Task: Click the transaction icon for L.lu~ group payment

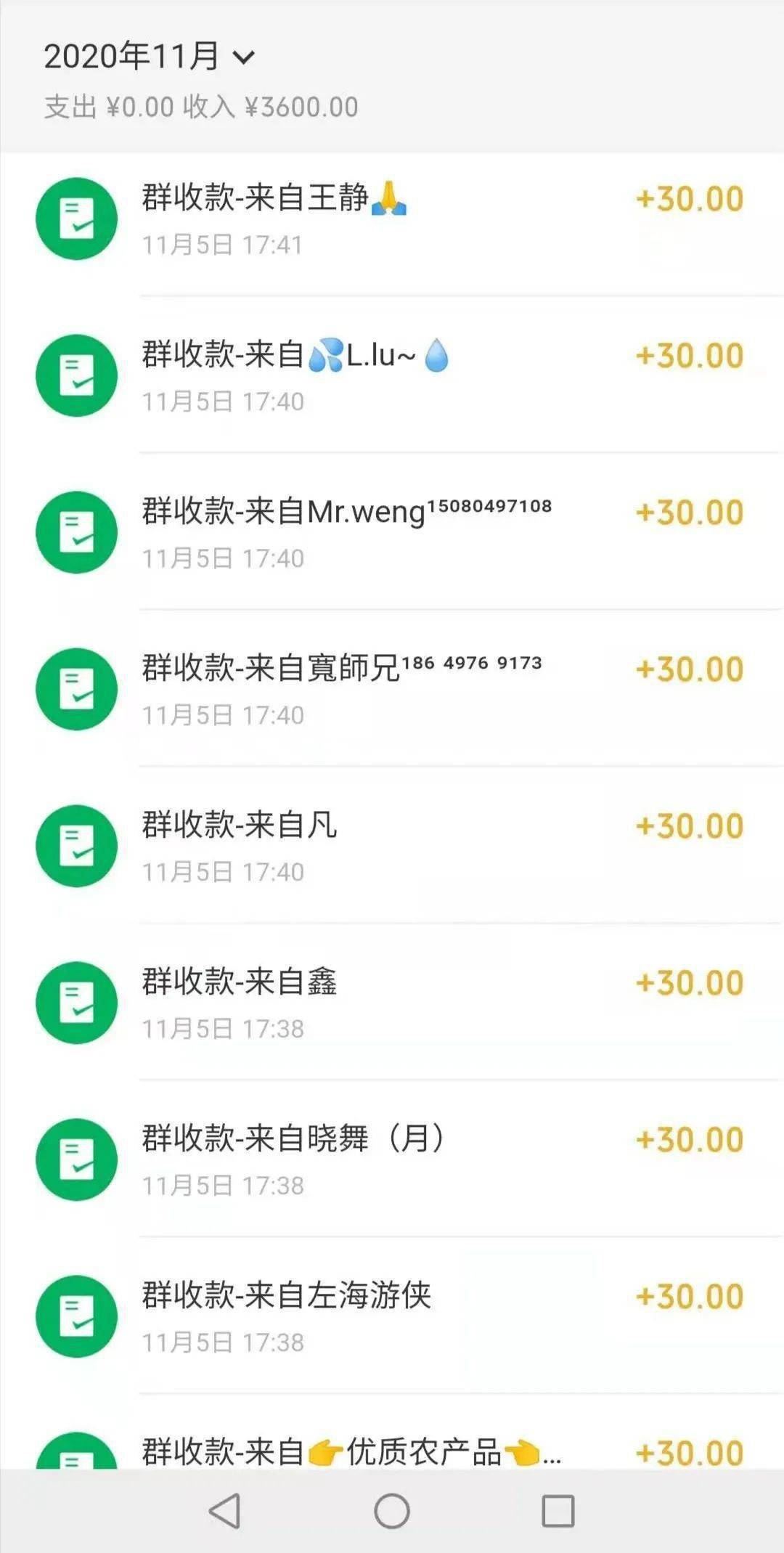Action: [x=76, y=373]
